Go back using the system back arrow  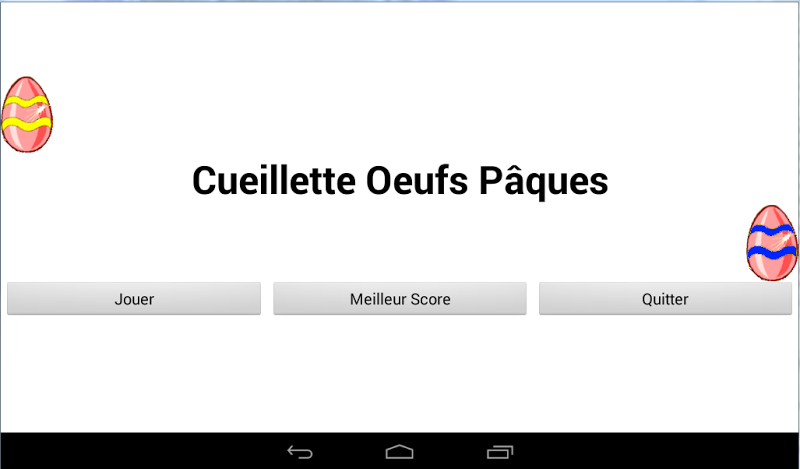coord(300,452)
